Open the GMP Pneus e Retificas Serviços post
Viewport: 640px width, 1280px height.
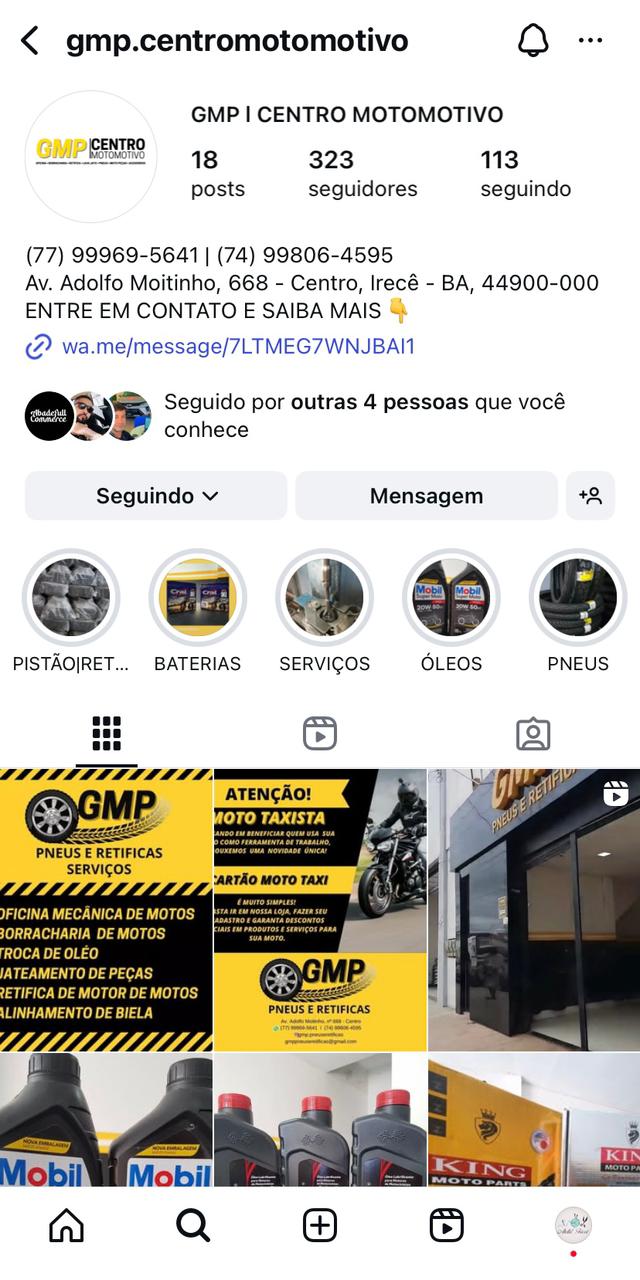(x=106, y=910)
